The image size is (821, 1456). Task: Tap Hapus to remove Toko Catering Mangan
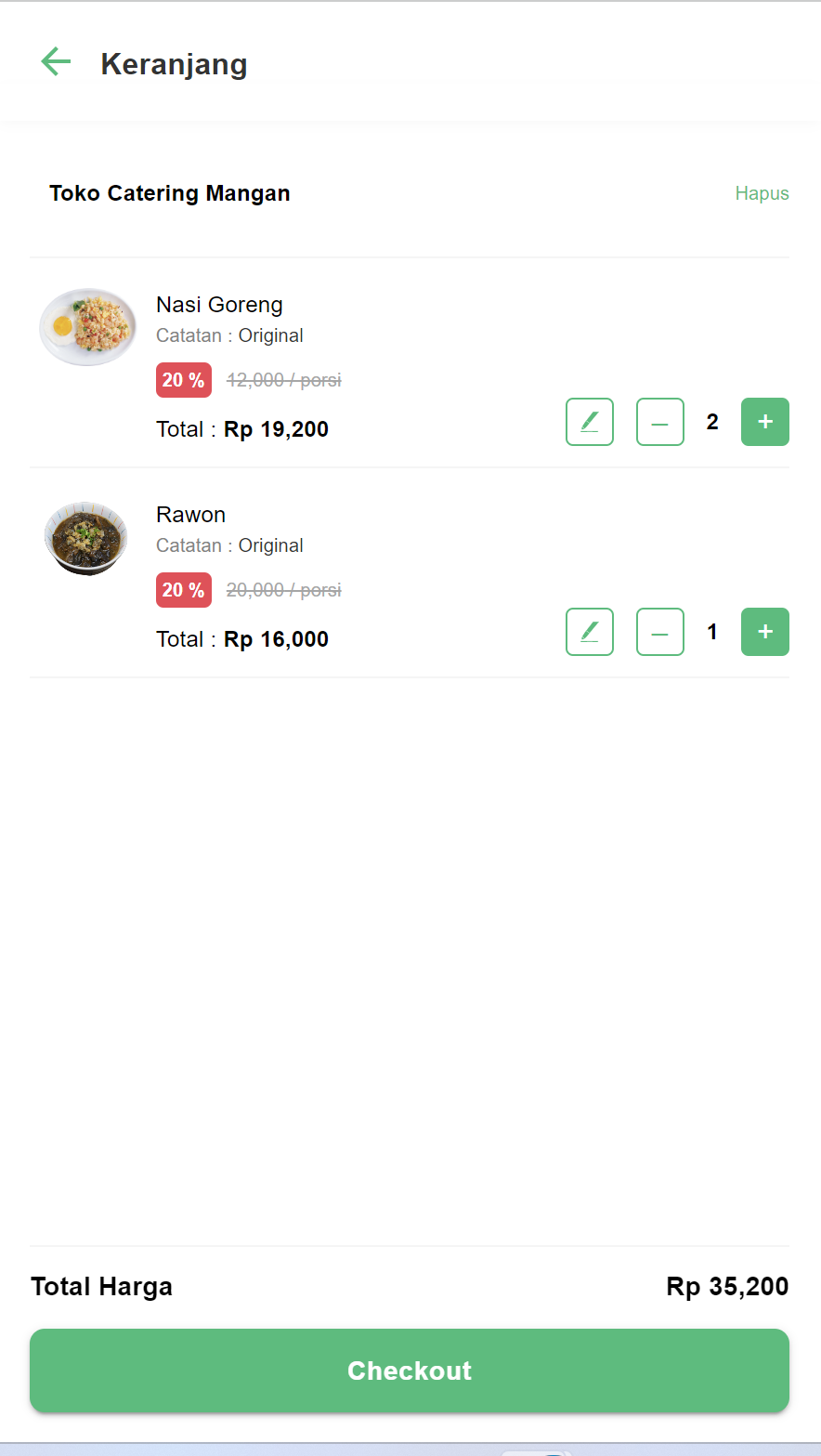(x=762, y=193)
